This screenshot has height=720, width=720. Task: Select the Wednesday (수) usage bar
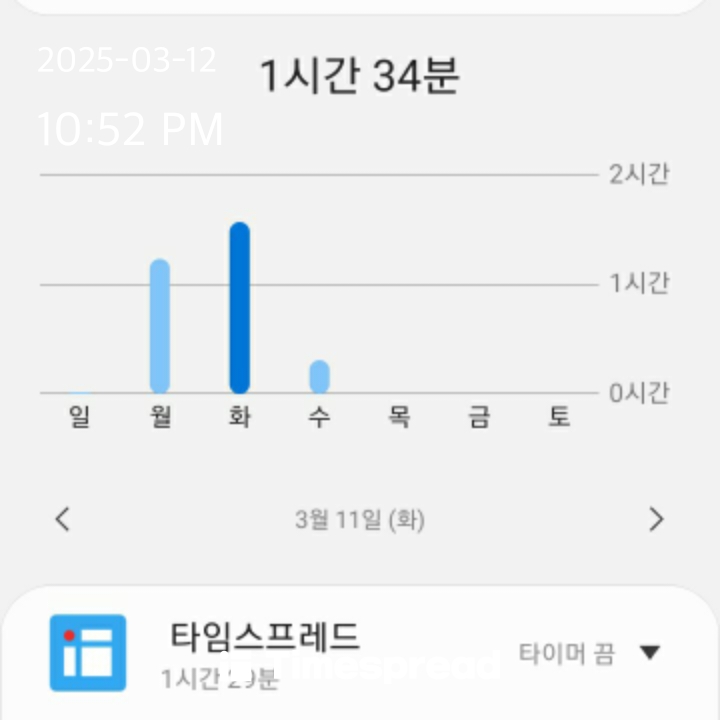tap(319, 377)
